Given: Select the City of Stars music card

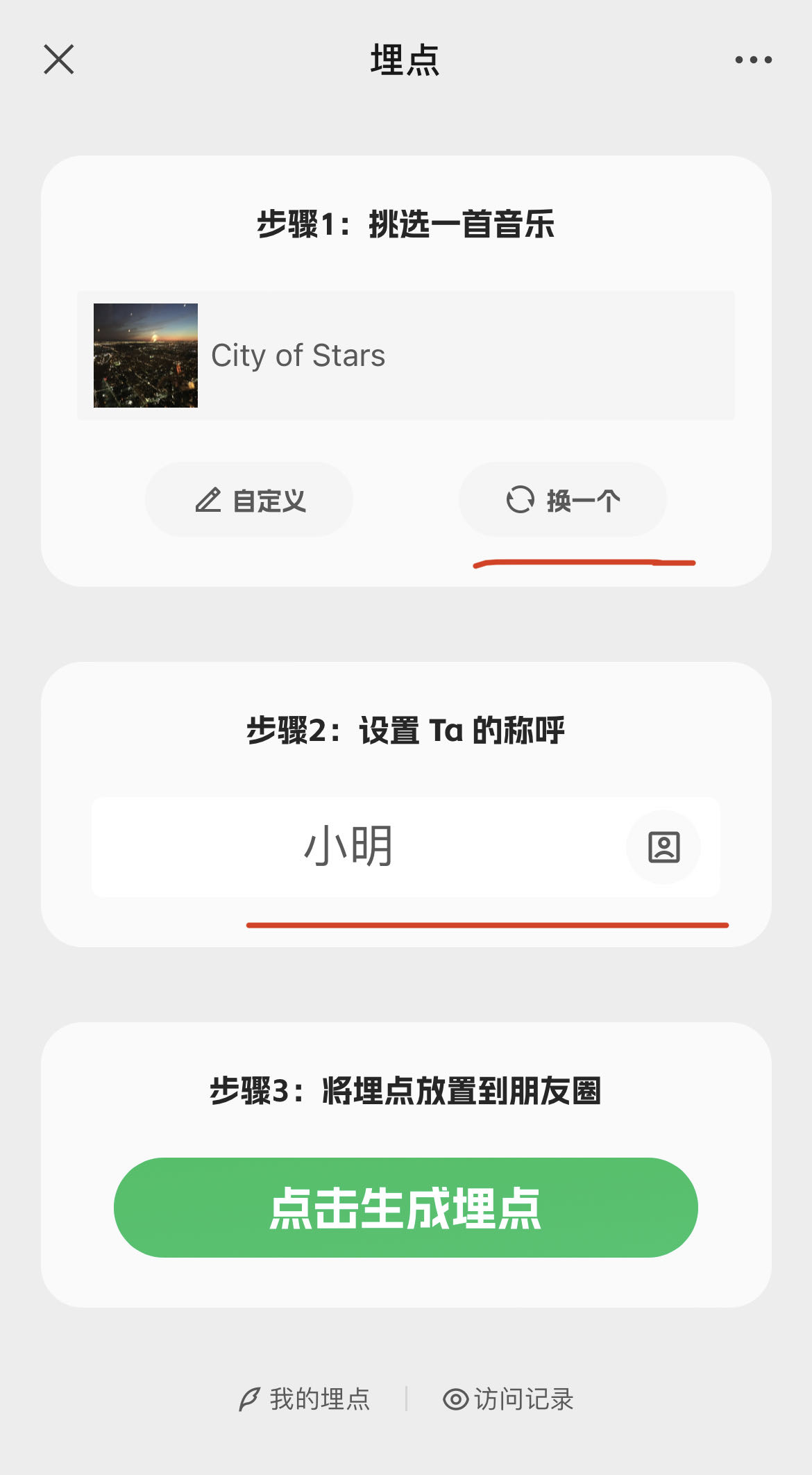Looking at the screenshot, I should click(x=405, y=356).
